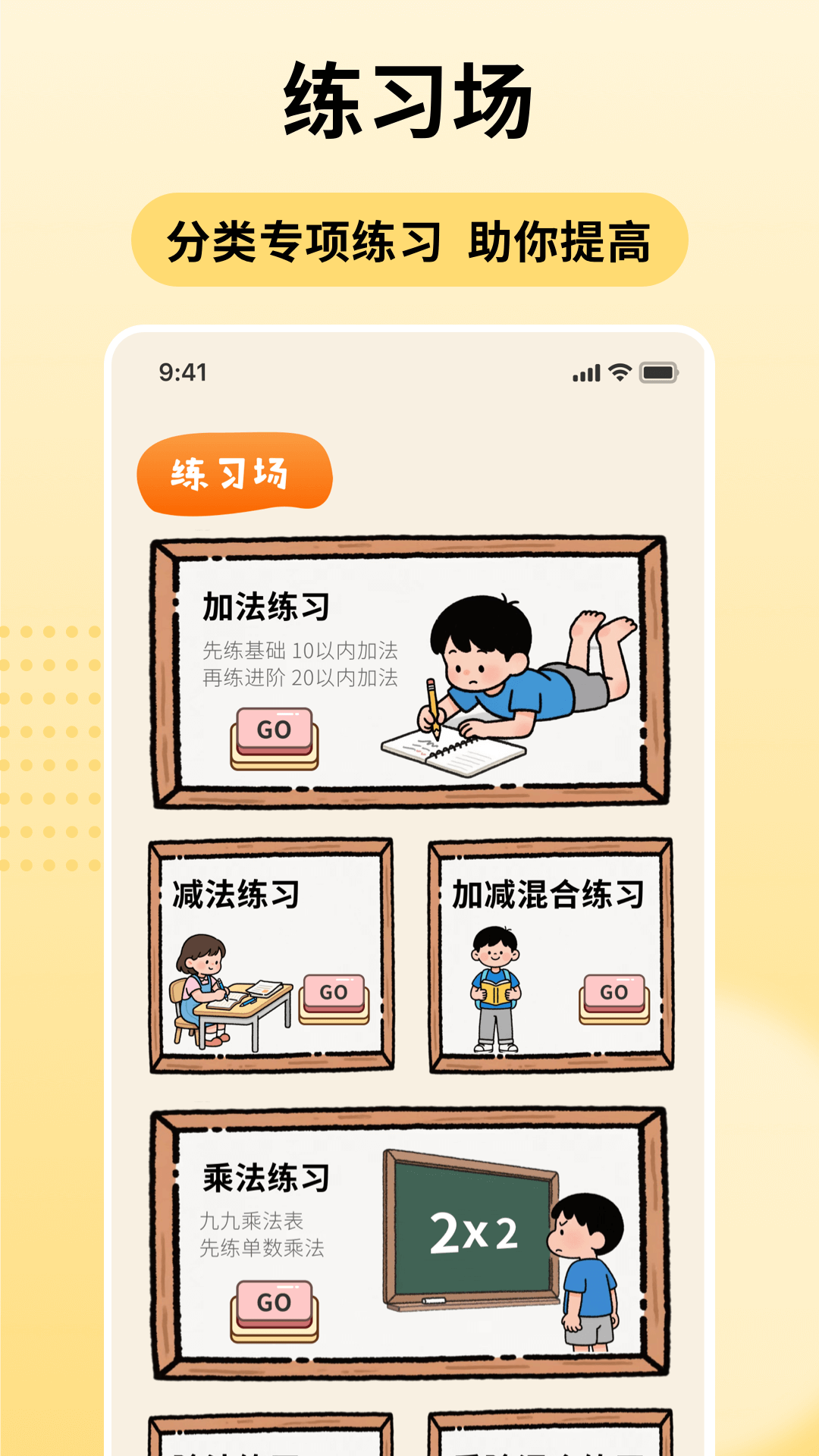Tap the Wi-Fi icon in the status bar
The image size is (819, 1456).
click(x=619, y=372)
